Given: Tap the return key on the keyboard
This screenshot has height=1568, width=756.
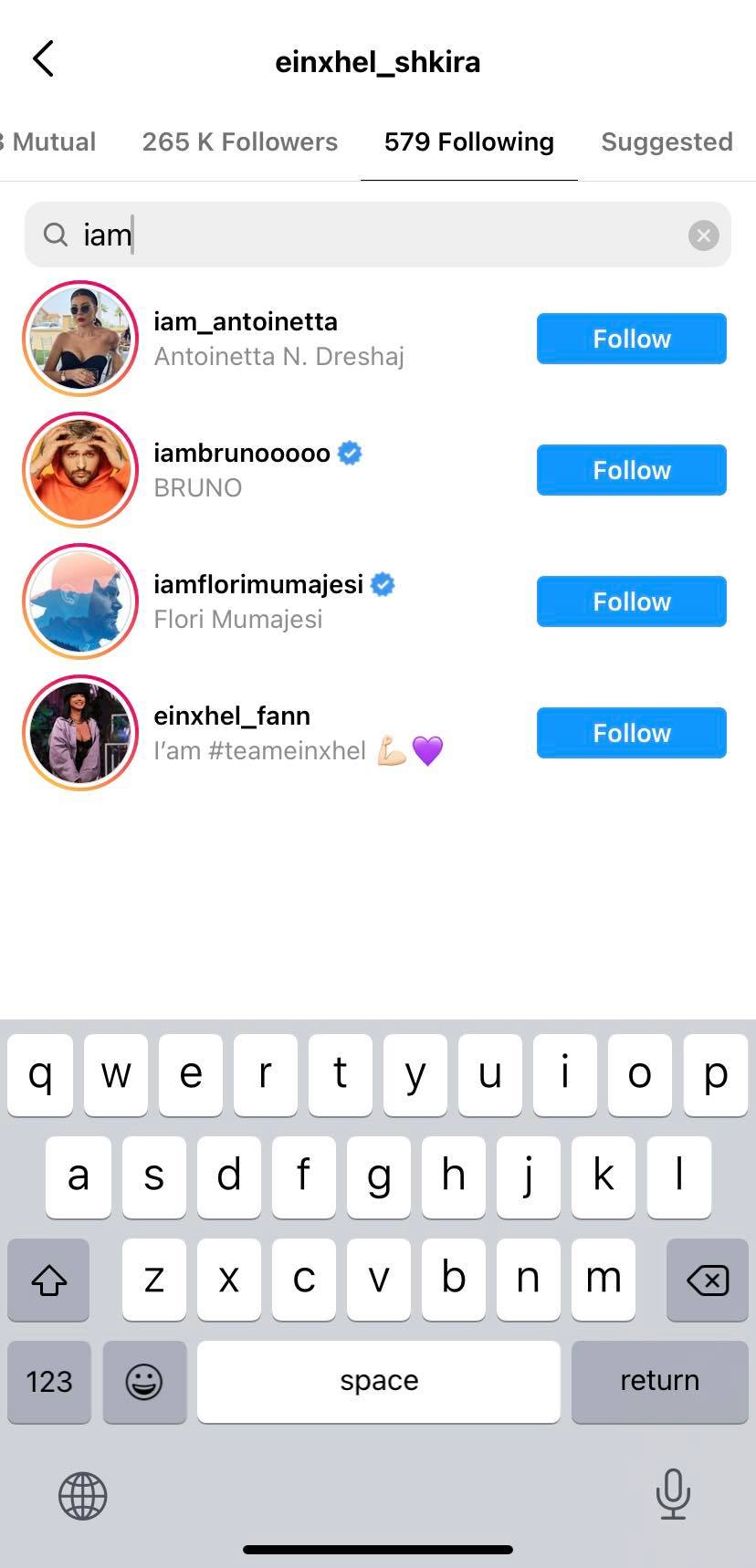Looking at the screenshot, I should point(659,1381).
